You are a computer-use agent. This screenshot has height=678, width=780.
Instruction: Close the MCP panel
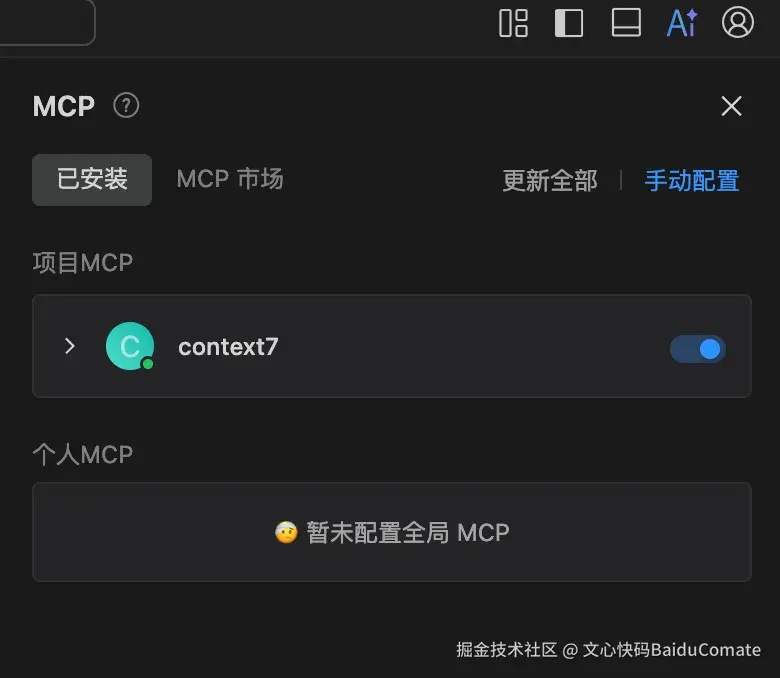tap(731, 106)
